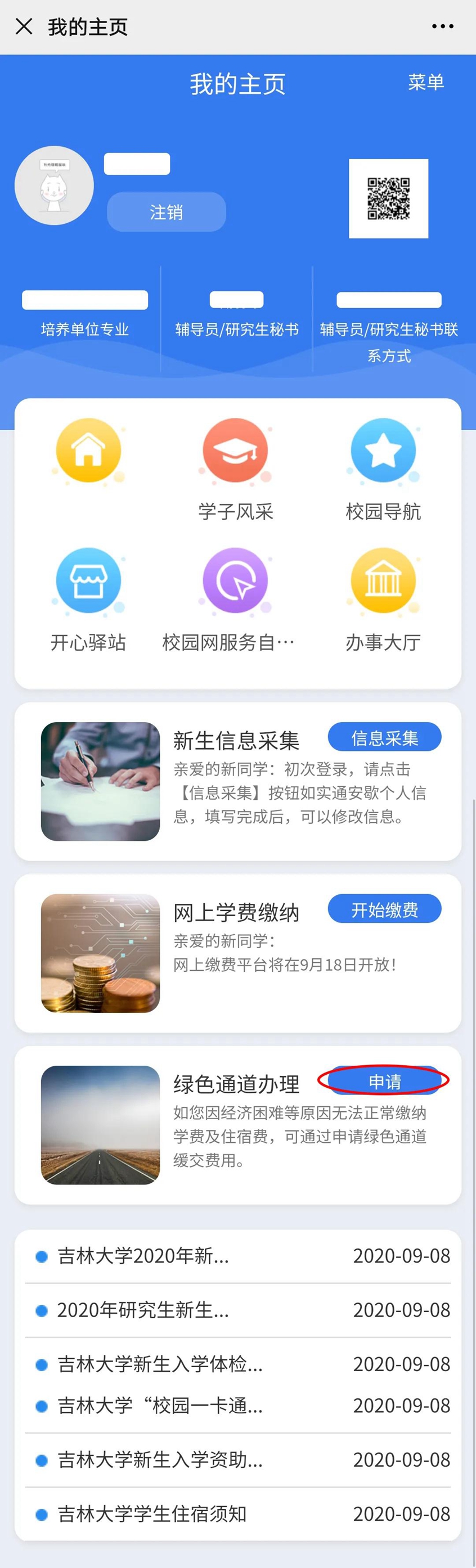Tap 开始缴费 to pay tuition
The height and width of the screenshot is (1568, 476).
click(384, 909)
